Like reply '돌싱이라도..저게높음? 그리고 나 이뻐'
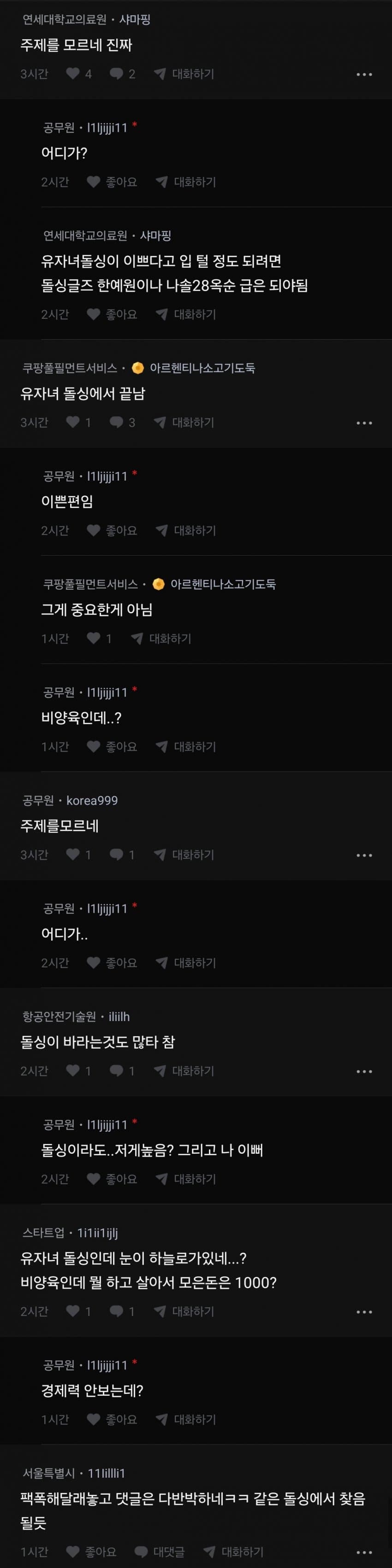Screen dimensions: 392x1568 93,1179
